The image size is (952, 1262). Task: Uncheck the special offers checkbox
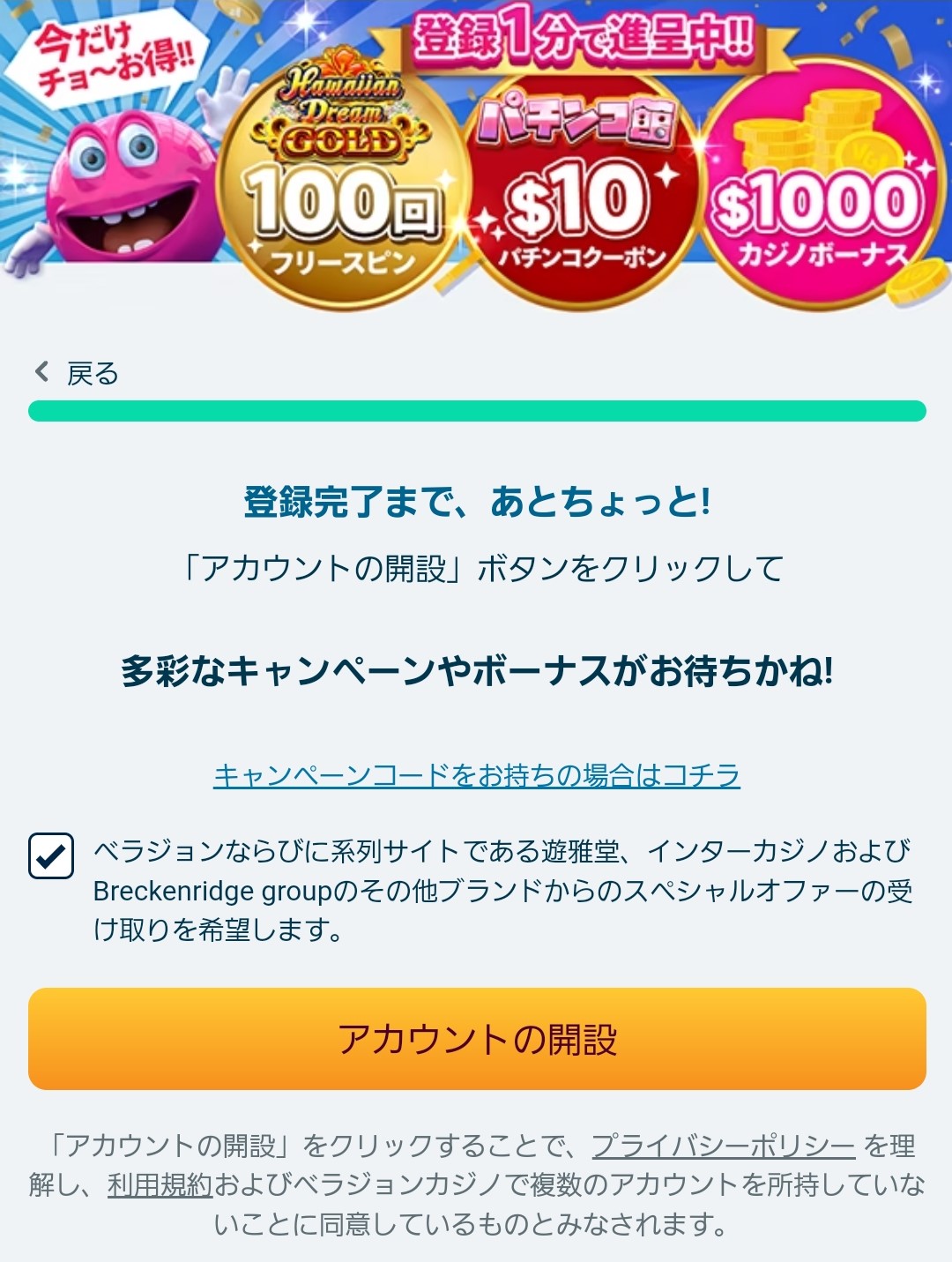51,855
